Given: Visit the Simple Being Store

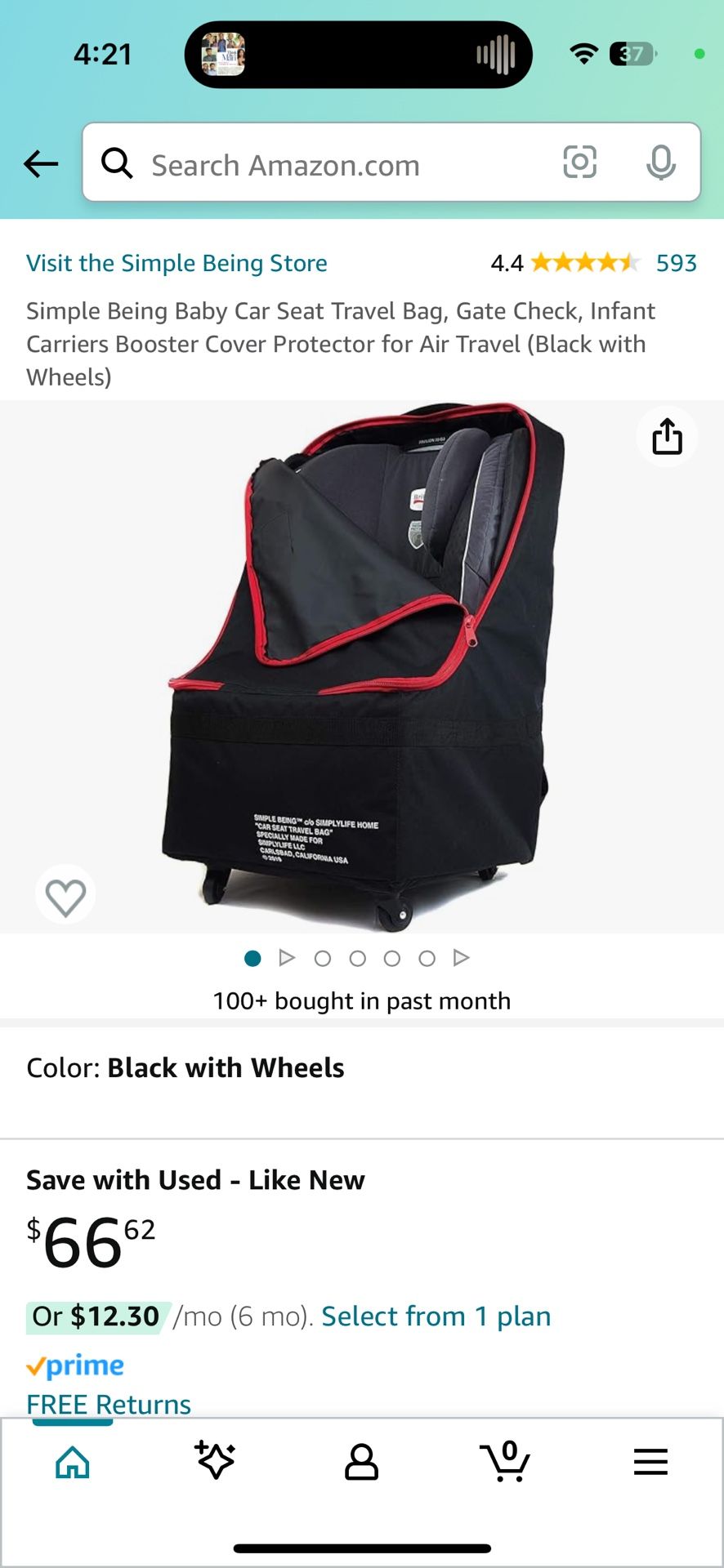Looking at the screenshot, I should (177, 263).
